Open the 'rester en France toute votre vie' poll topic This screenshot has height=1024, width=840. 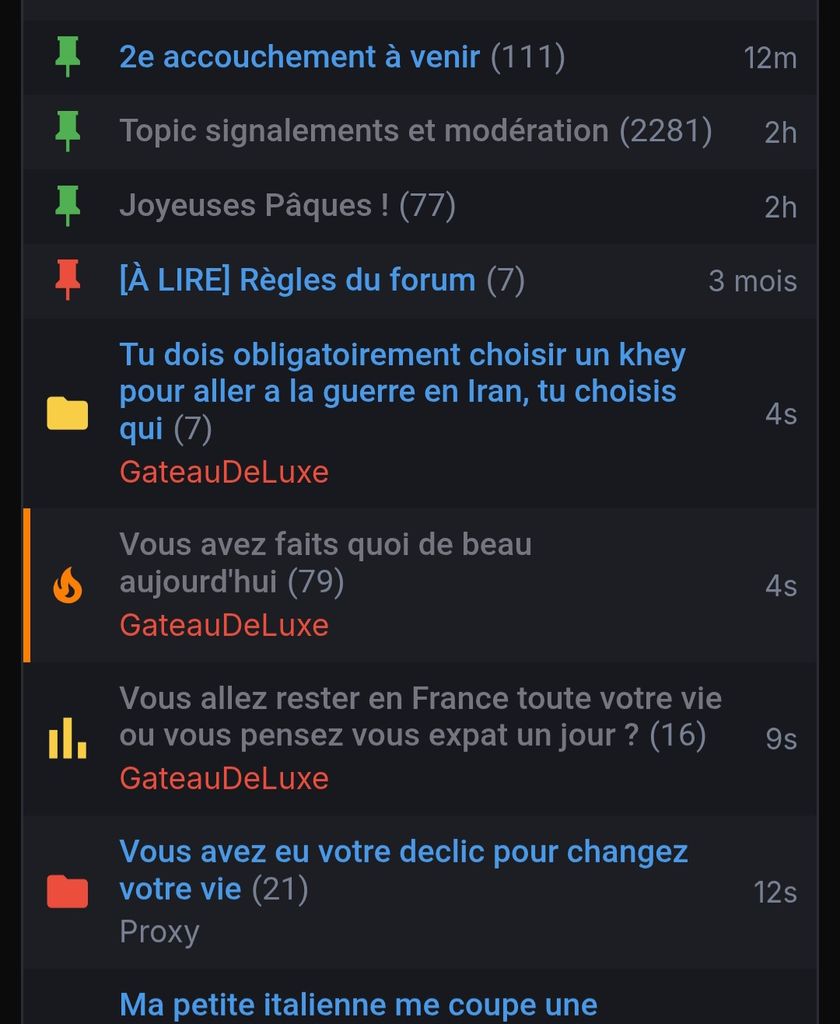(x=420, y=716)
